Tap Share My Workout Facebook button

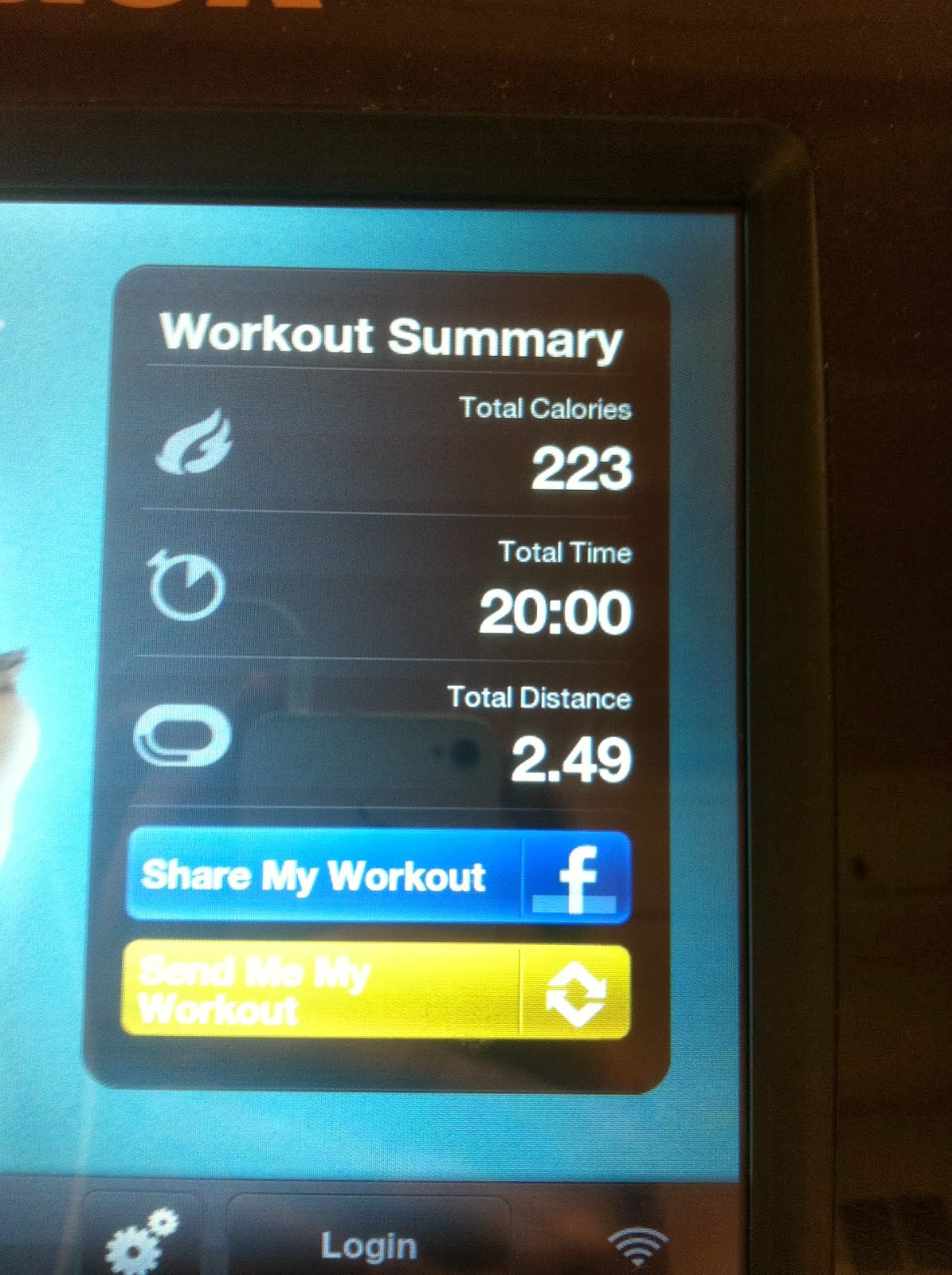click(378, 877)
